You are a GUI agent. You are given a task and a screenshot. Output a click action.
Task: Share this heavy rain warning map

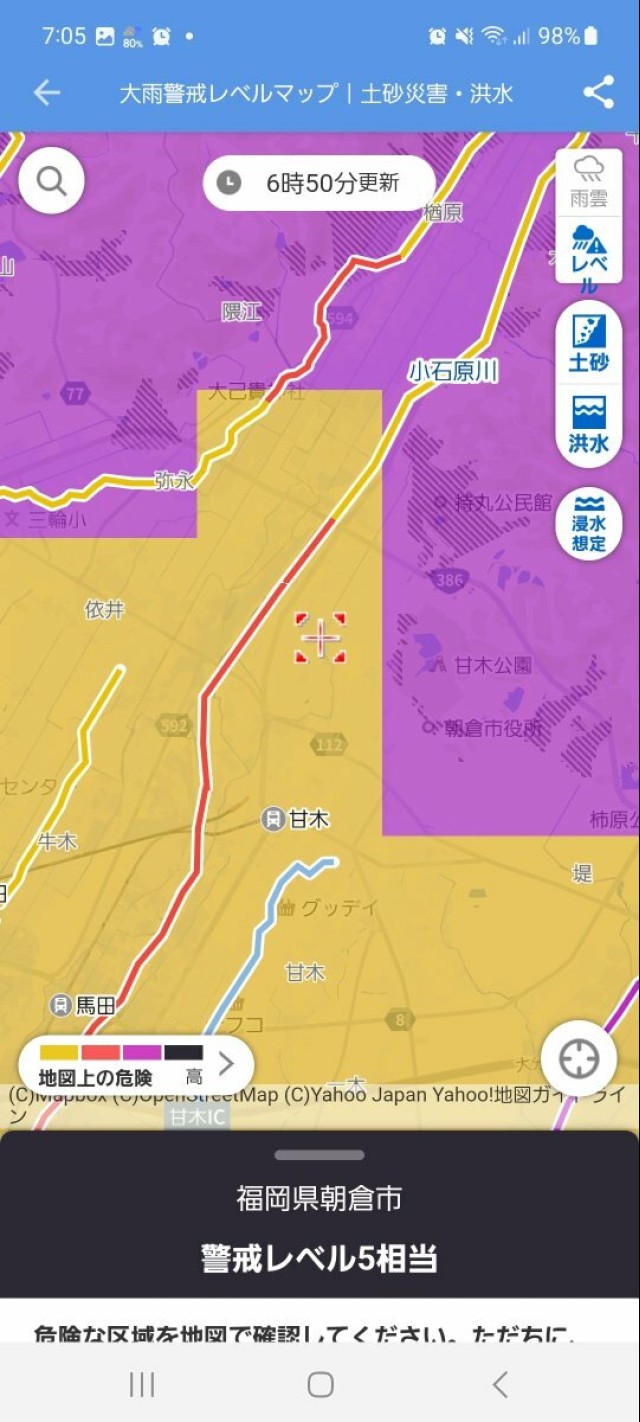pyautogui.click(x=598, y=93)
